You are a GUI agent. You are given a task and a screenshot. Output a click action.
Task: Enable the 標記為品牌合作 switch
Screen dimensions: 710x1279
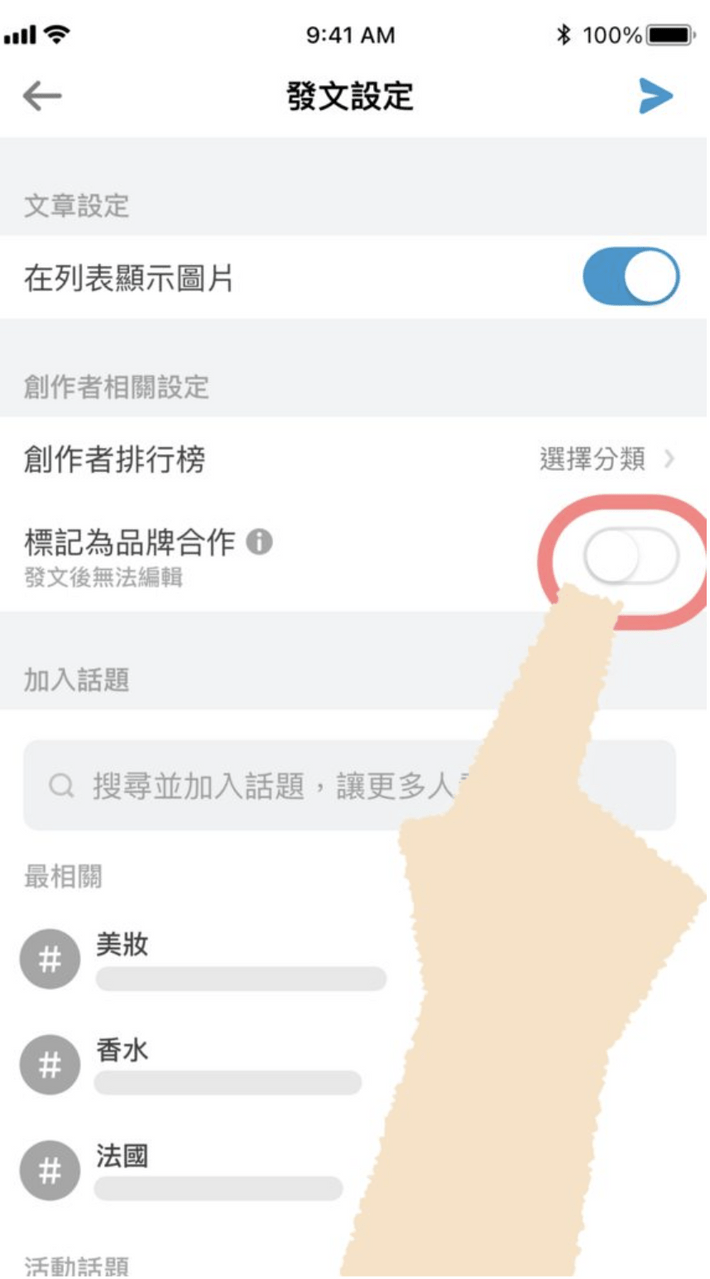point(631,556)
